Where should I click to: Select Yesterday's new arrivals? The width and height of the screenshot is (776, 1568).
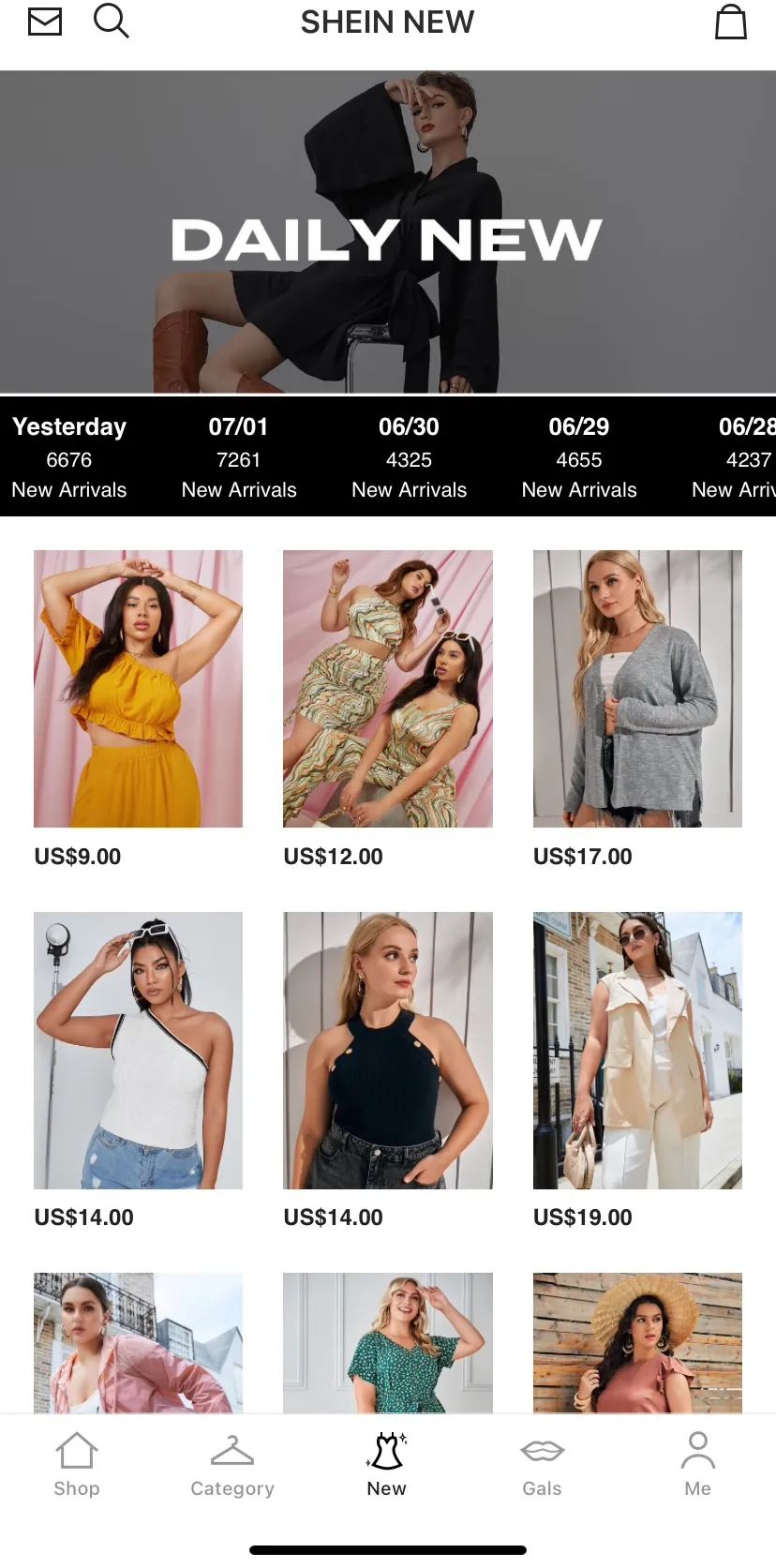click(69, 456)
